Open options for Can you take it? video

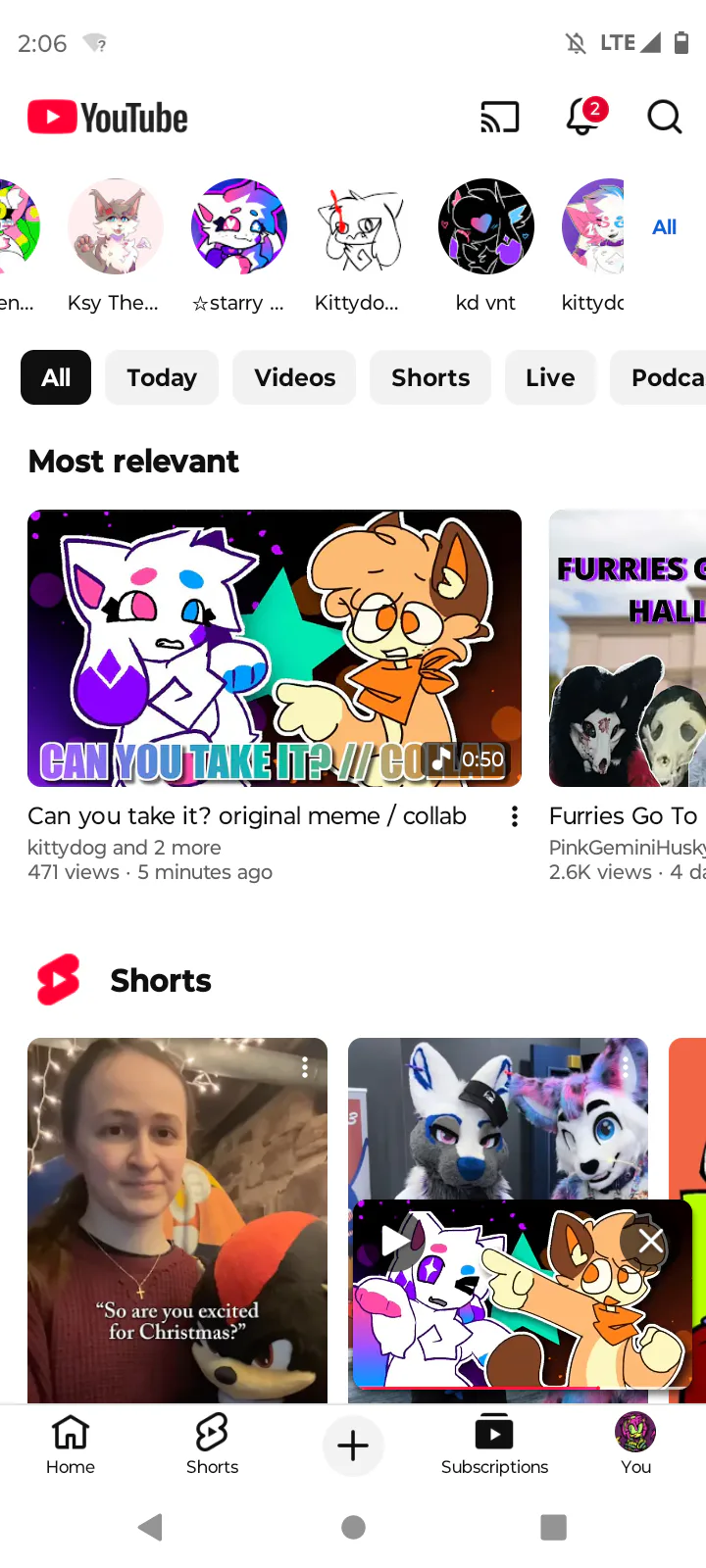click(x=515, y=817)
